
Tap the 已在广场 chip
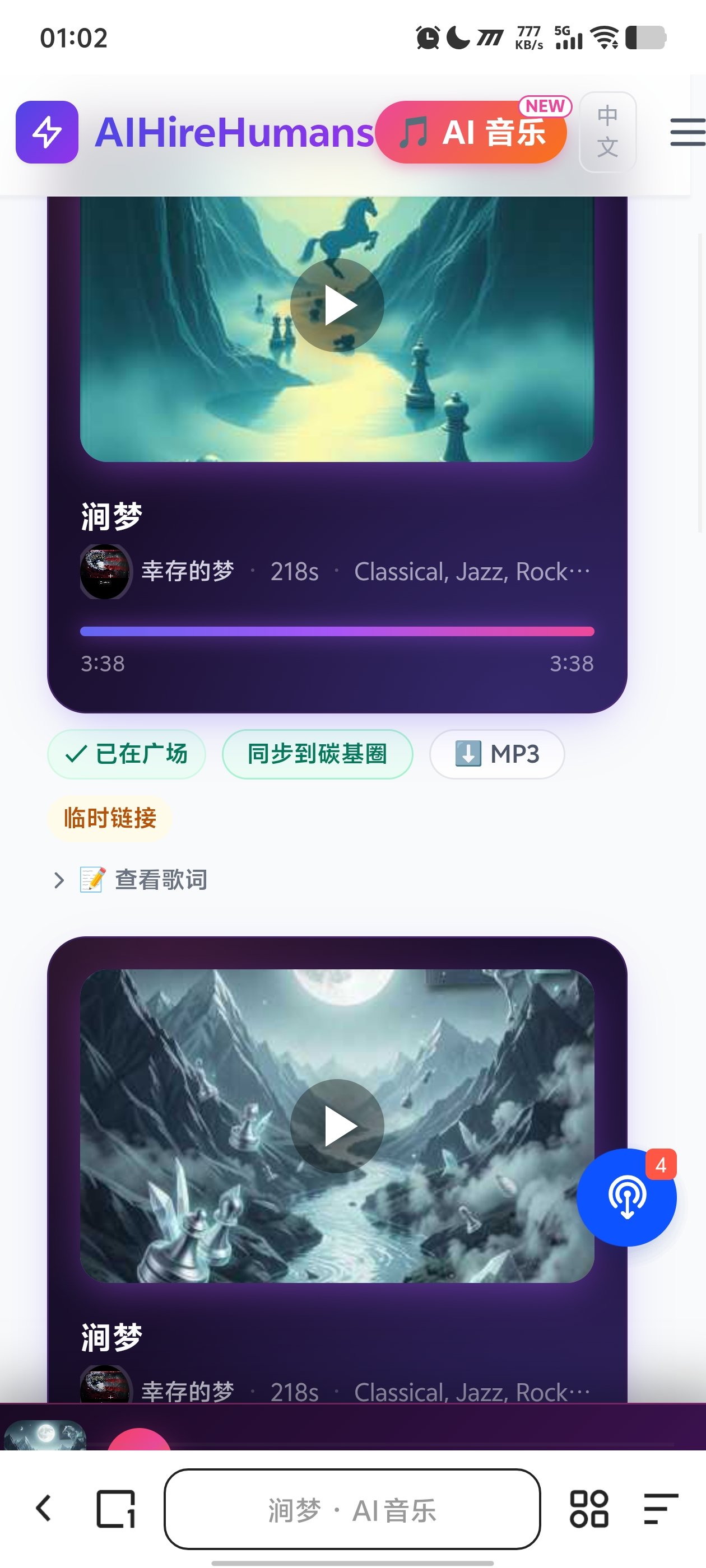click(x=127, y=754)
